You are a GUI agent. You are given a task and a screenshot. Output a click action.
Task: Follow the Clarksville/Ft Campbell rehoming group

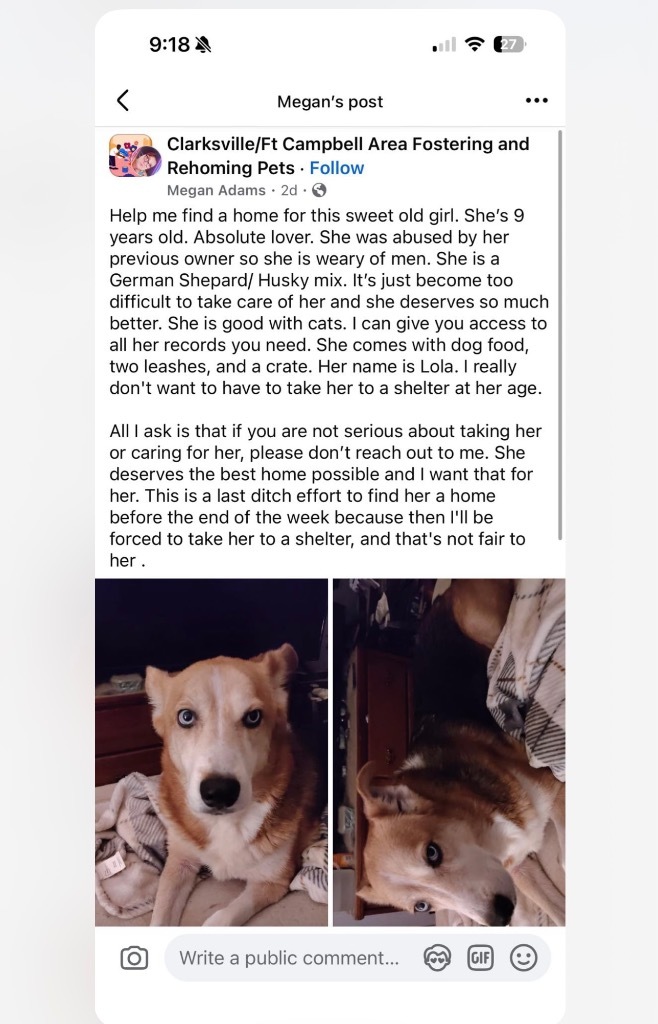(336, 168)
